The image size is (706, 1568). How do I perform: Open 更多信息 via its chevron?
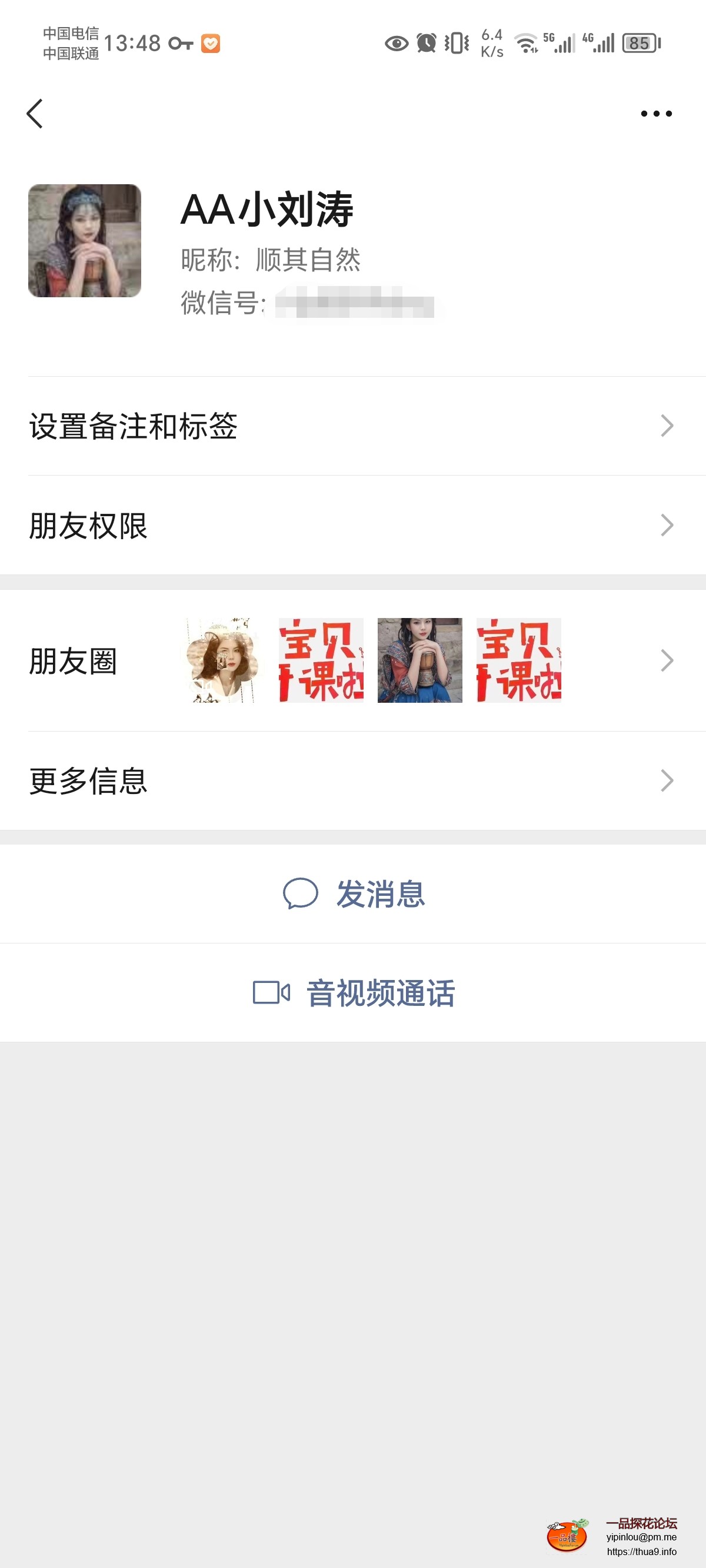(667, 780)
